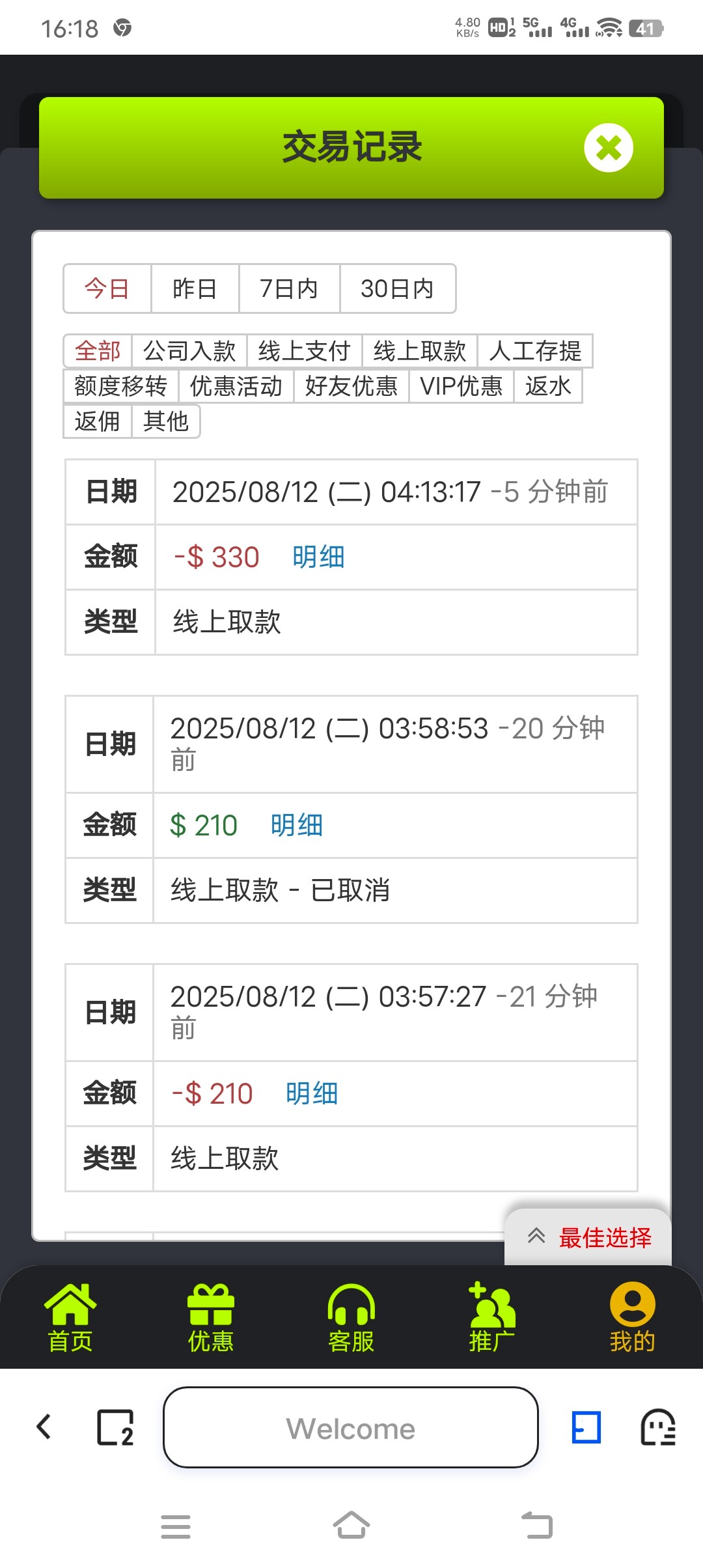This screenshot has width=703, height=1568.
Task: Tap the Welcome address bar
Action: click(x=351, y=1427)
